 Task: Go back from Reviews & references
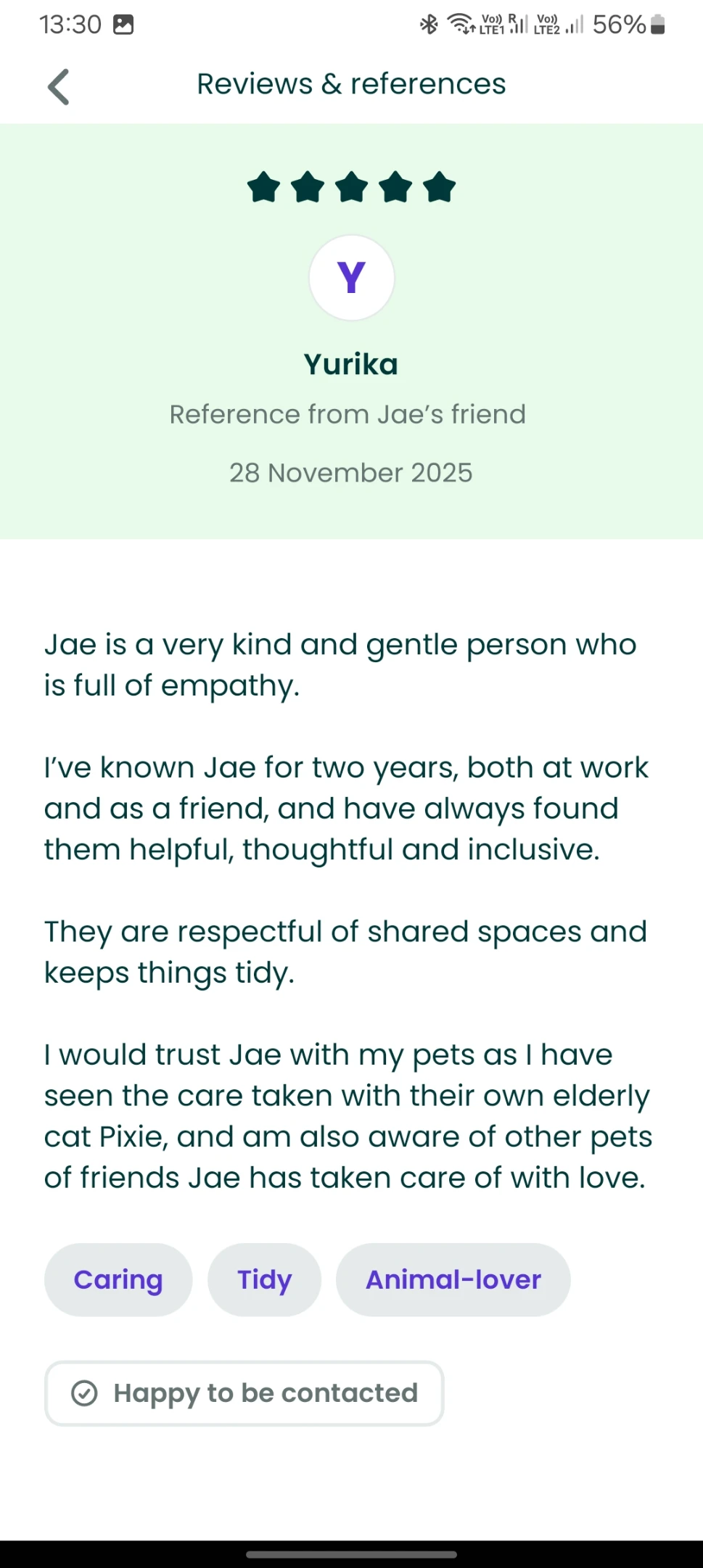coord(59,87)
